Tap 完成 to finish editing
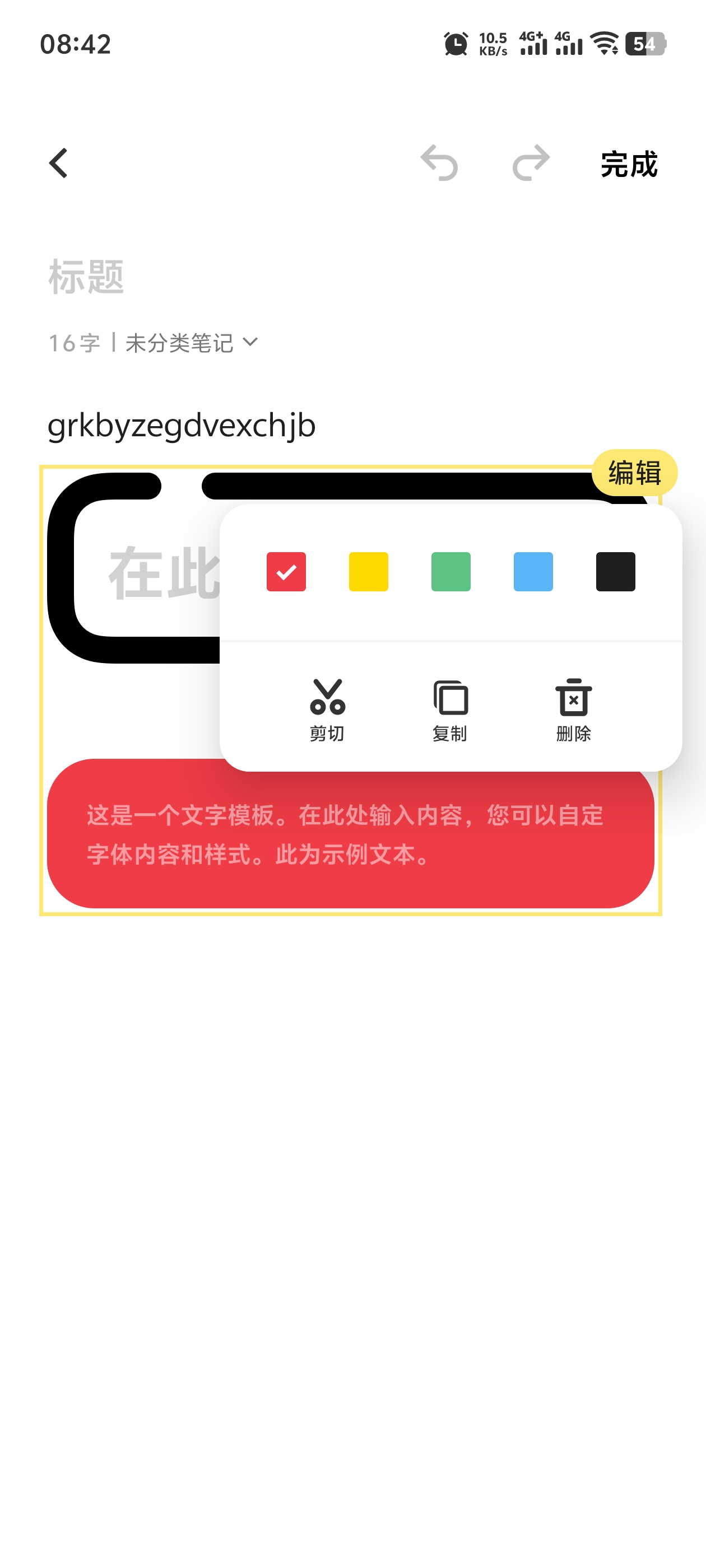706x1568 pixels. (x=629, y=164)
